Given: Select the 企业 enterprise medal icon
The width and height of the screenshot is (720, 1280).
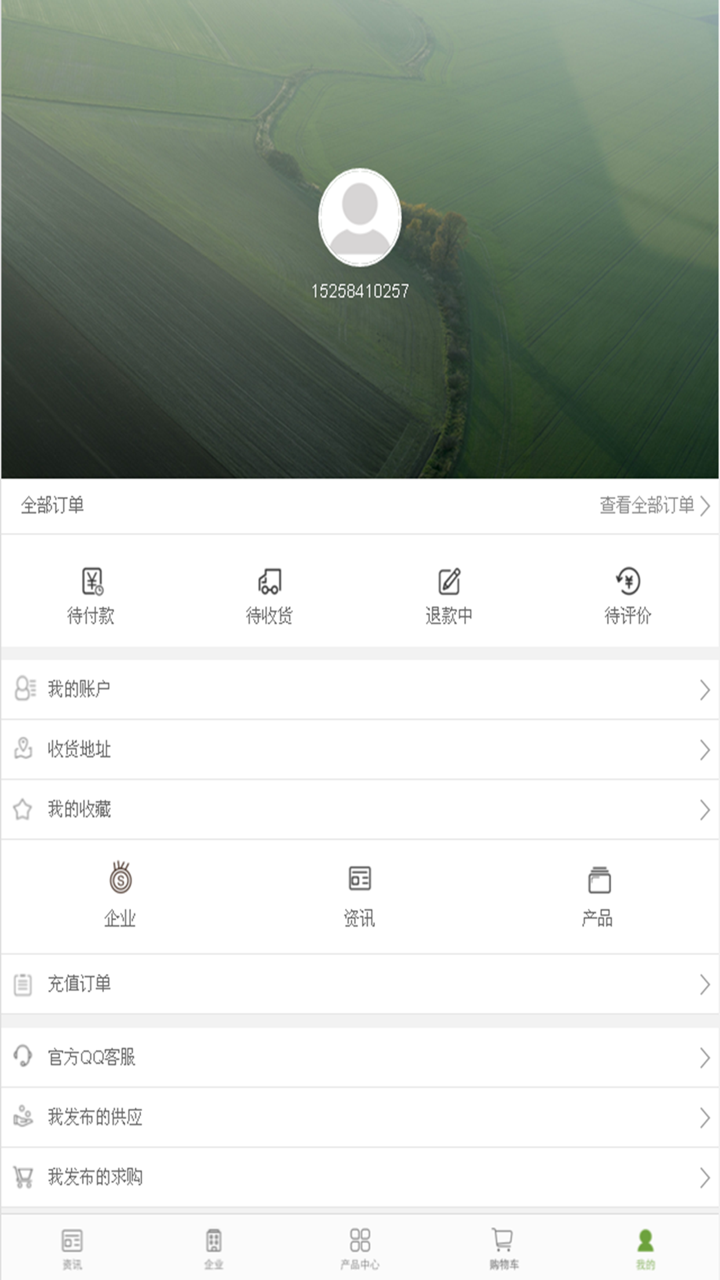Looking at the screenshot, I should [x=120, y=890].
